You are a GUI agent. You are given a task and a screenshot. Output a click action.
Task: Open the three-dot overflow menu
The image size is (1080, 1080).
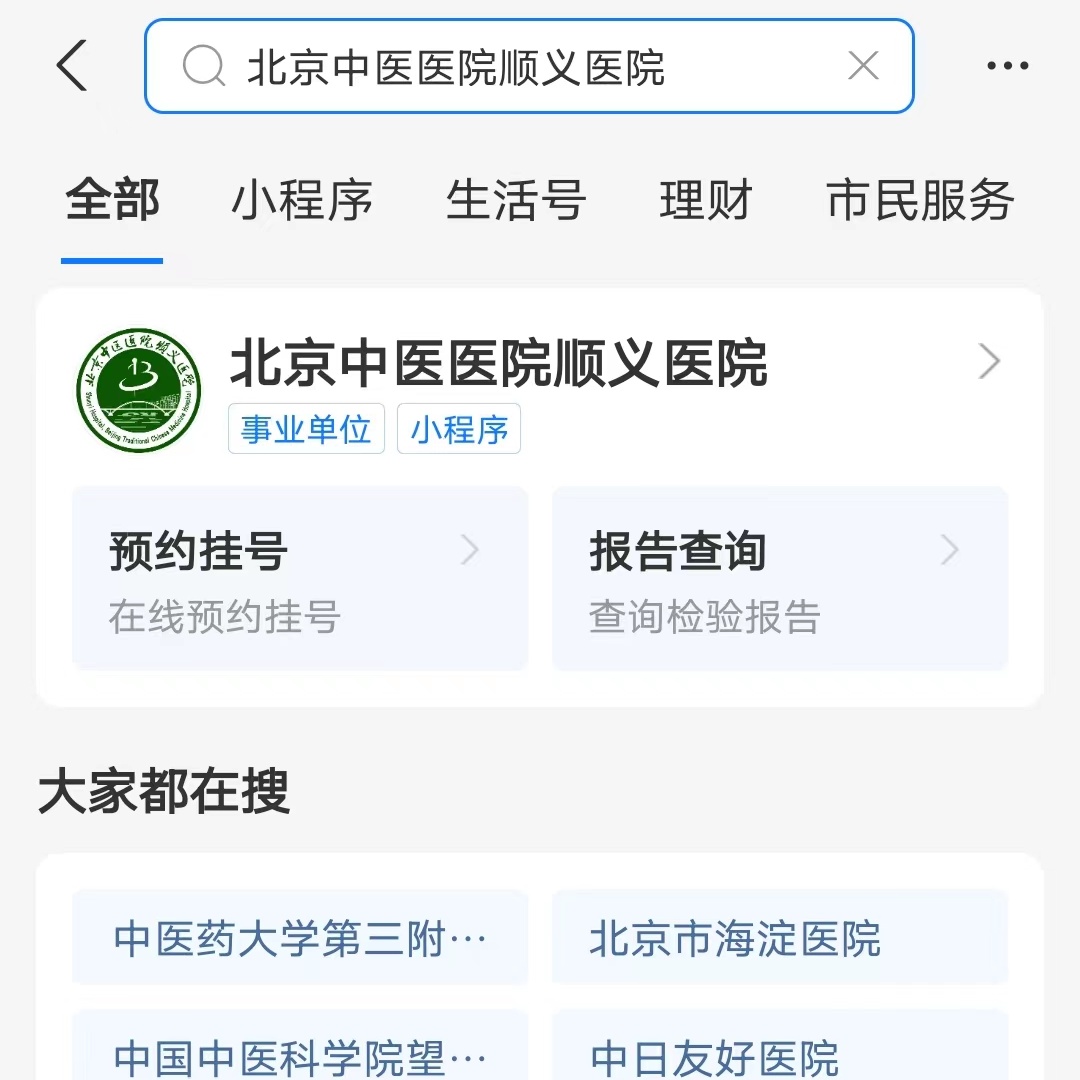(1007, 67)
